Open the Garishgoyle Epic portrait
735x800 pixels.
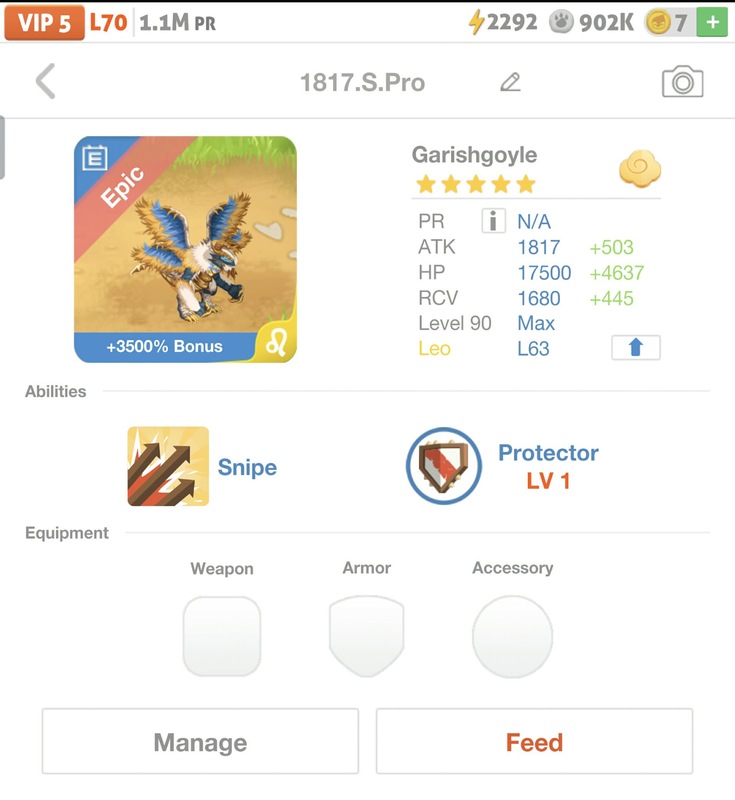click(185, 249)
